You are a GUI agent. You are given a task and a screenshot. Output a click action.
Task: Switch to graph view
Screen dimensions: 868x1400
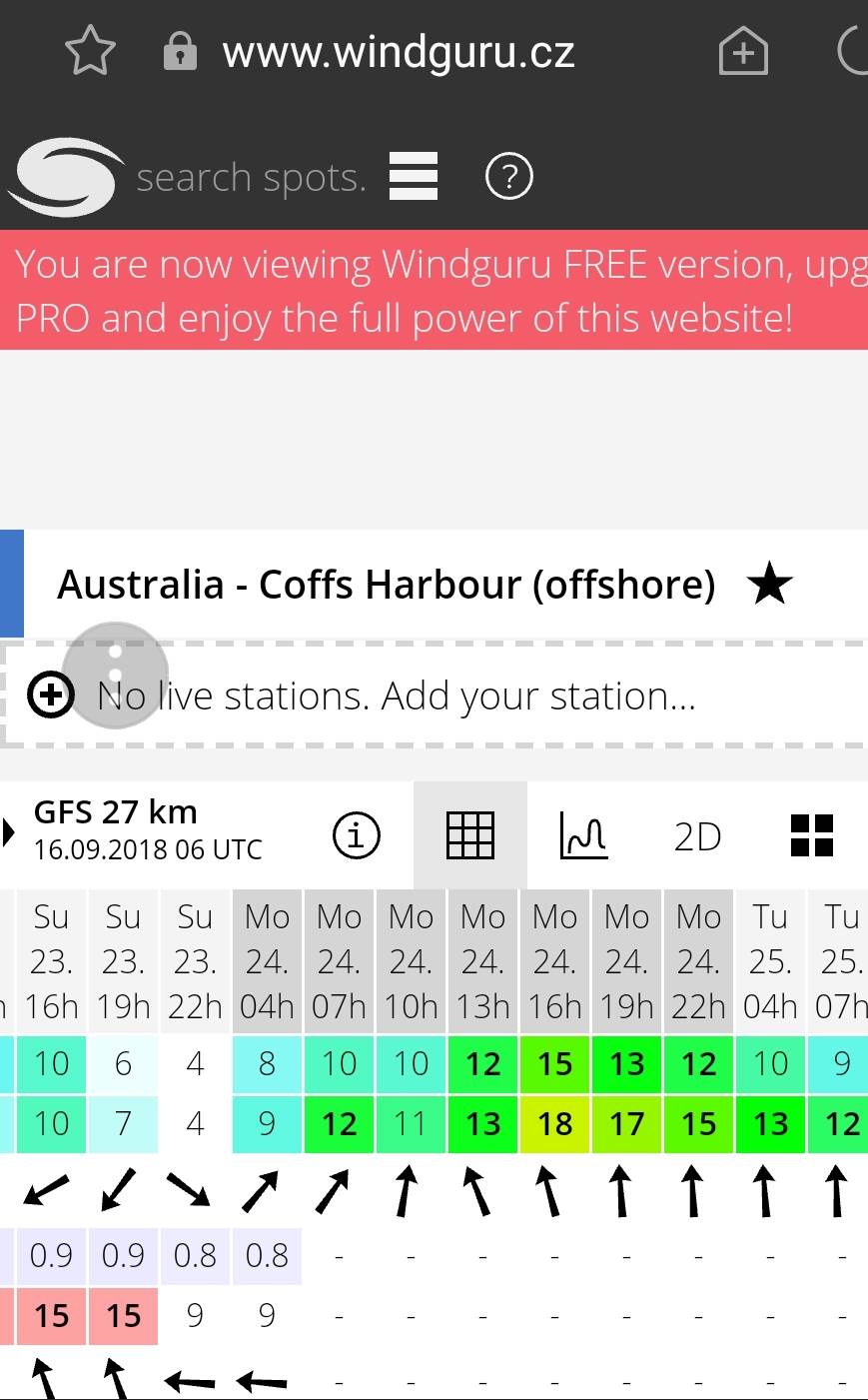pos(583,835)
